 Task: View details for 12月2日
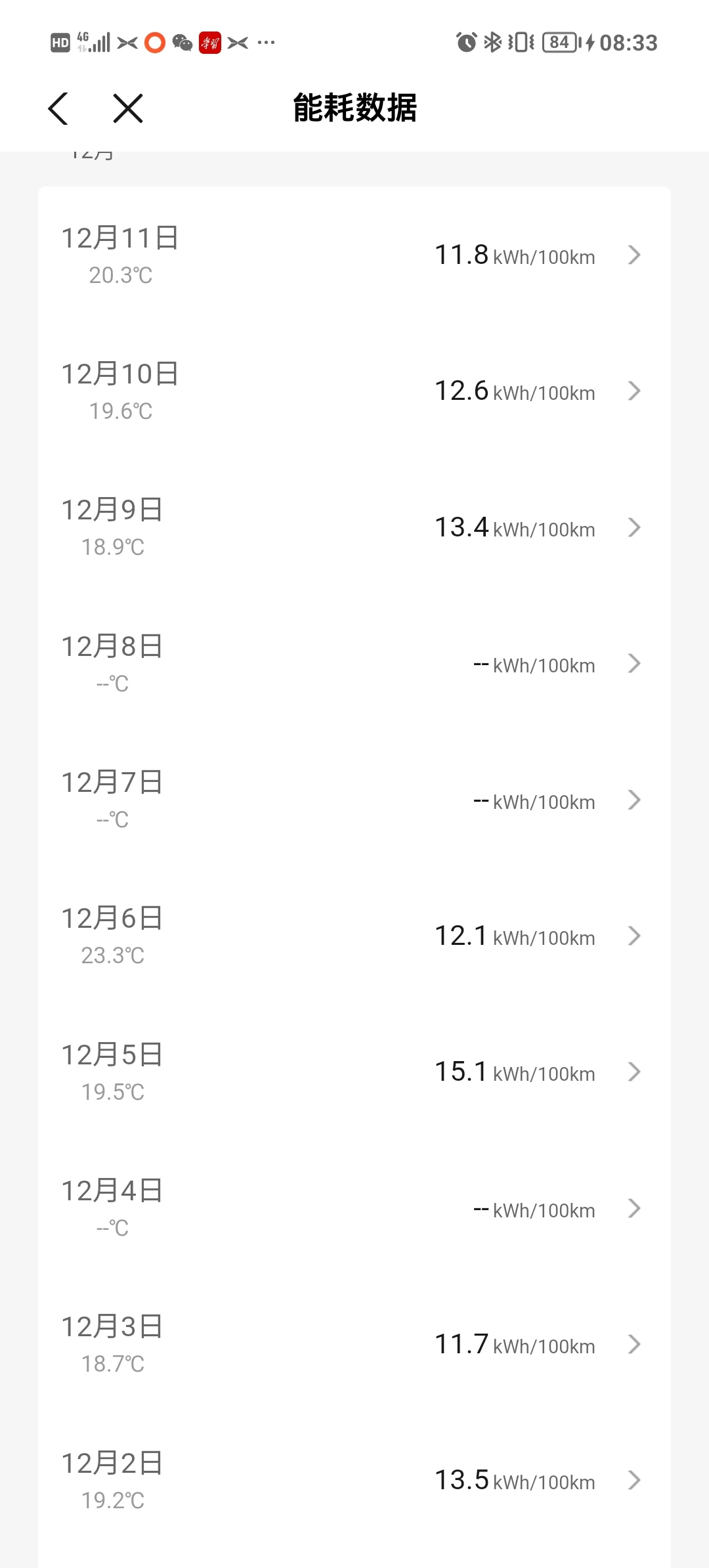[x=354, y=1481]
